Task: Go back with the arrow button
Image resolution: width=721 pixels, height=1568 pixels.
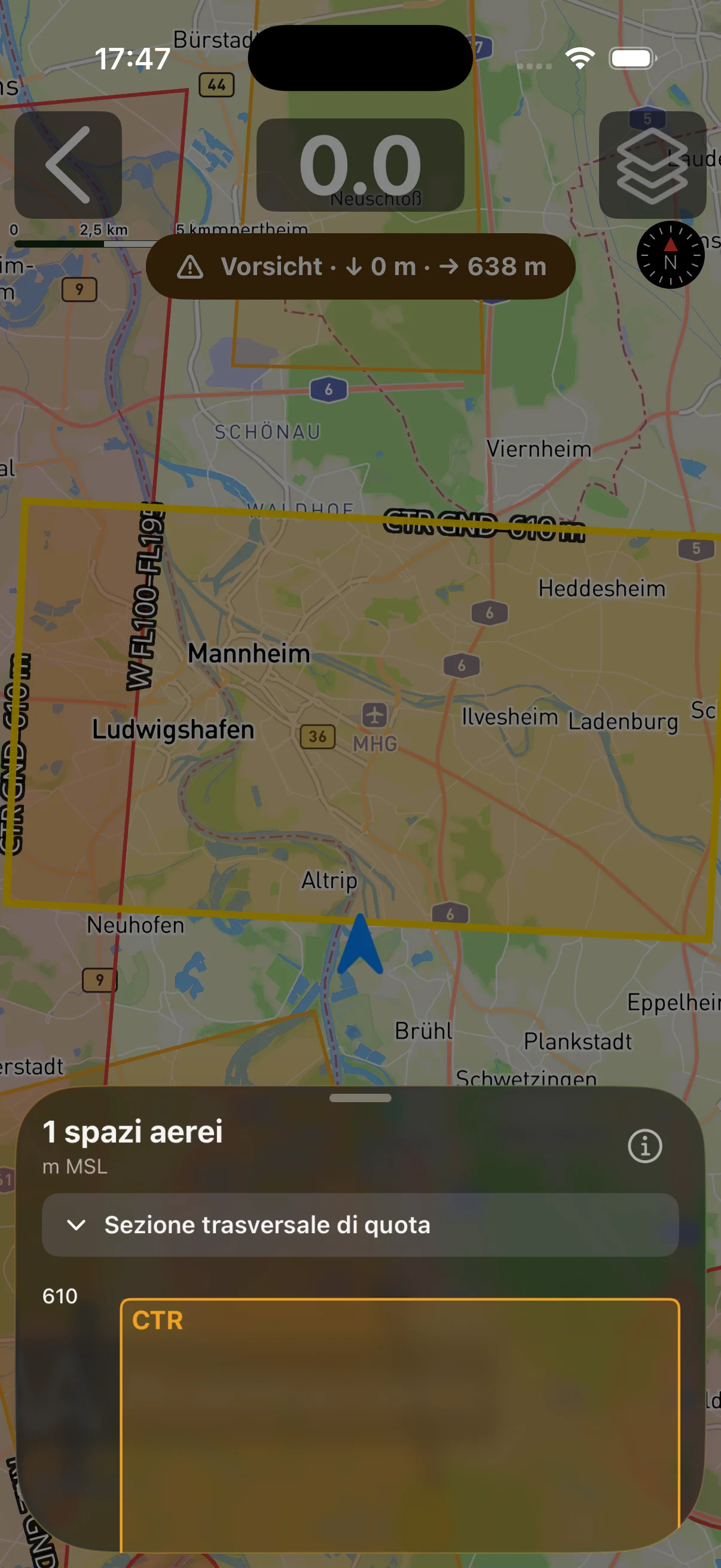Action: pos(68,165)
